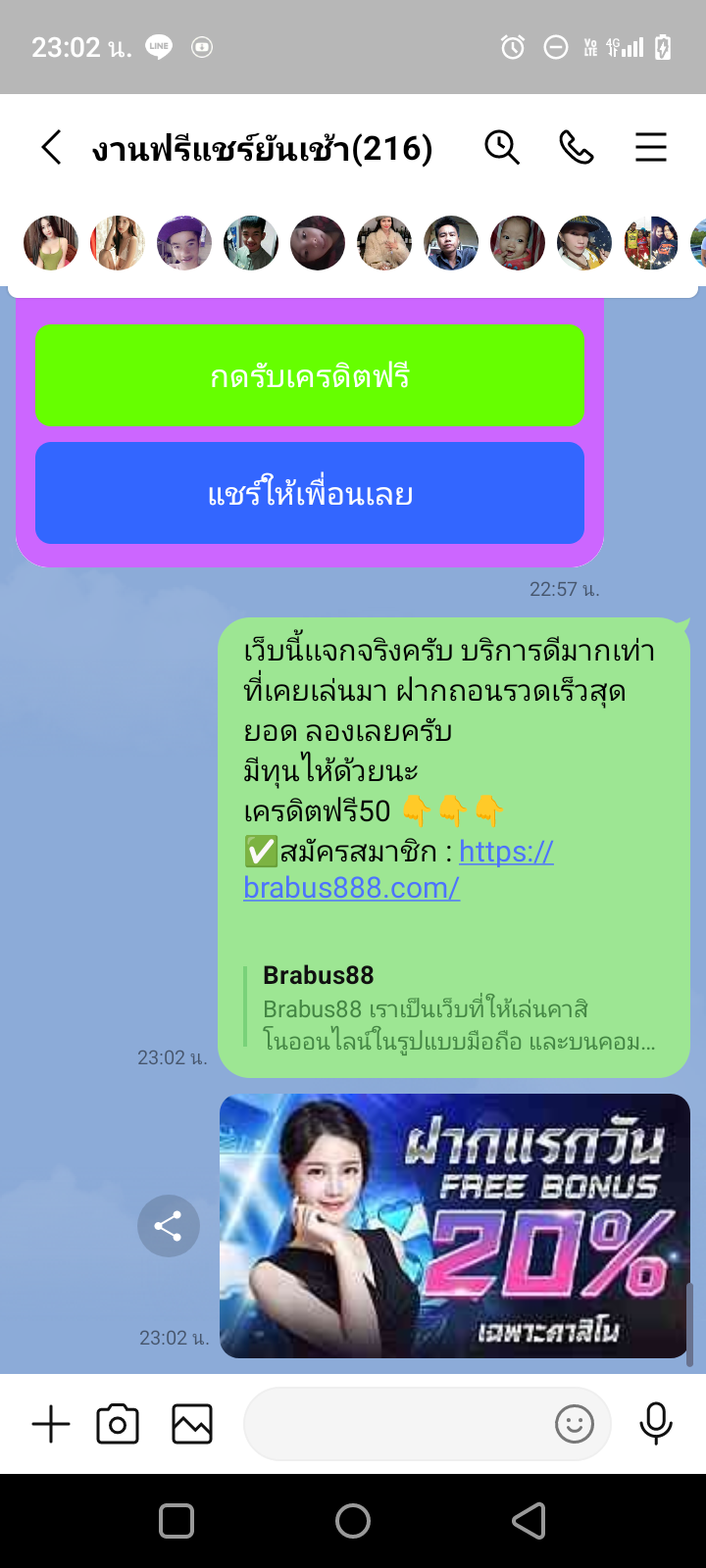This screenshot has height=1568, width=706.
Task: Share the casino bonus image
Action: (x=169, y=1226)
